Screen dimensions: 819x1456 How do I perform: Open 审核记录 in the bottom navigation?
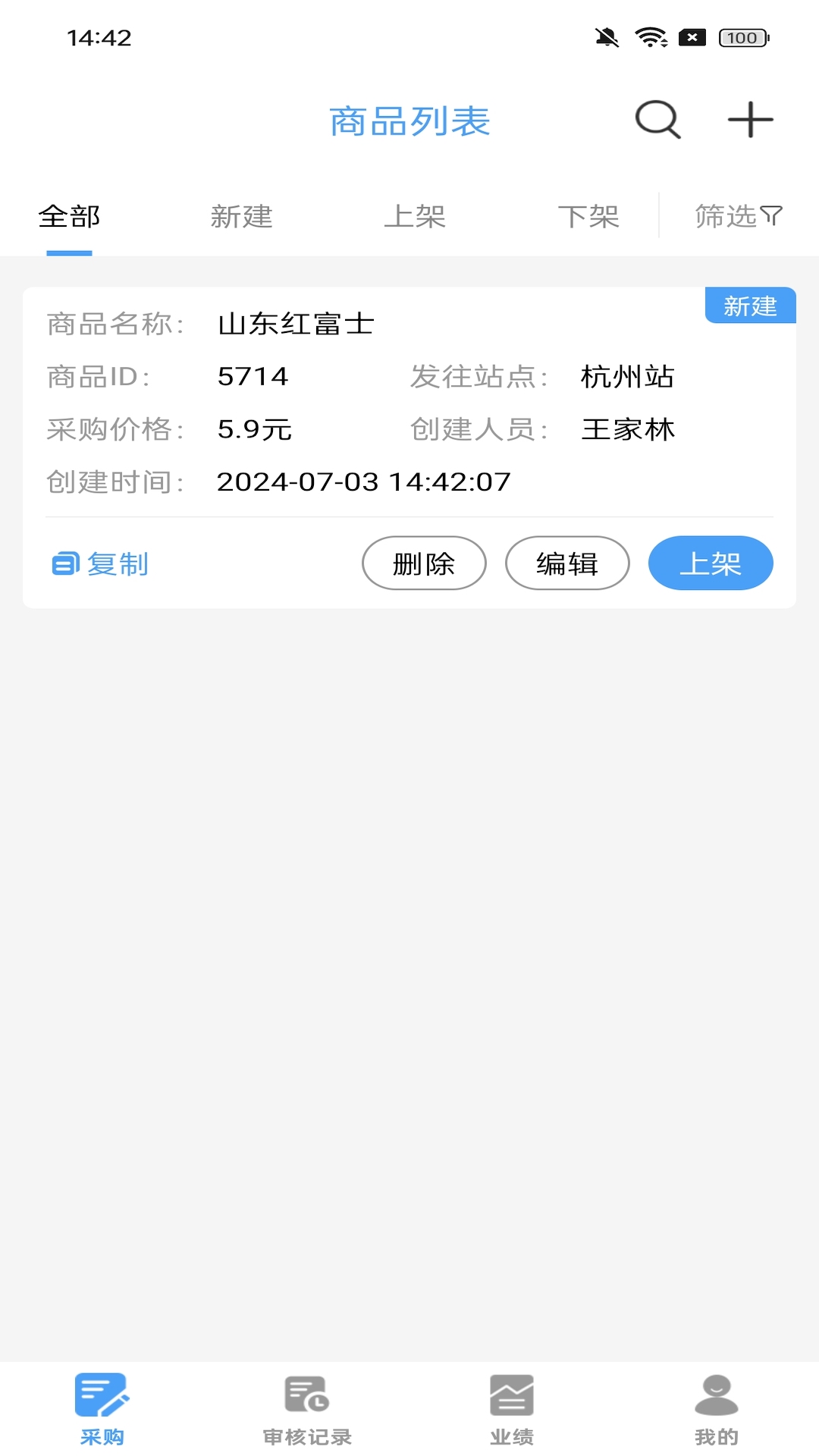tap(307, 1408)
